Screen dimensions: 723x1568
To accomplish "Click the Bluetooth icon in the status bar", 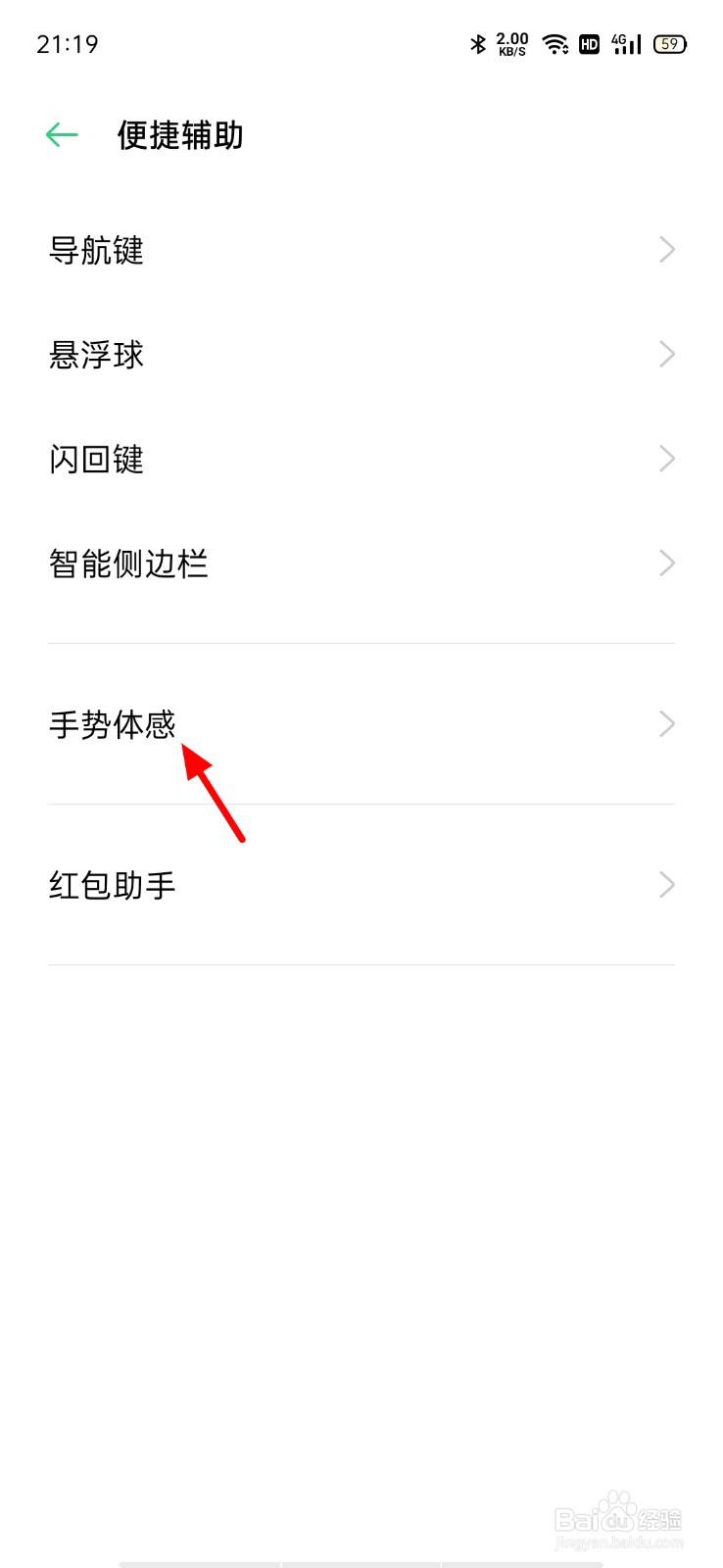I will click(x=478, y=44).
